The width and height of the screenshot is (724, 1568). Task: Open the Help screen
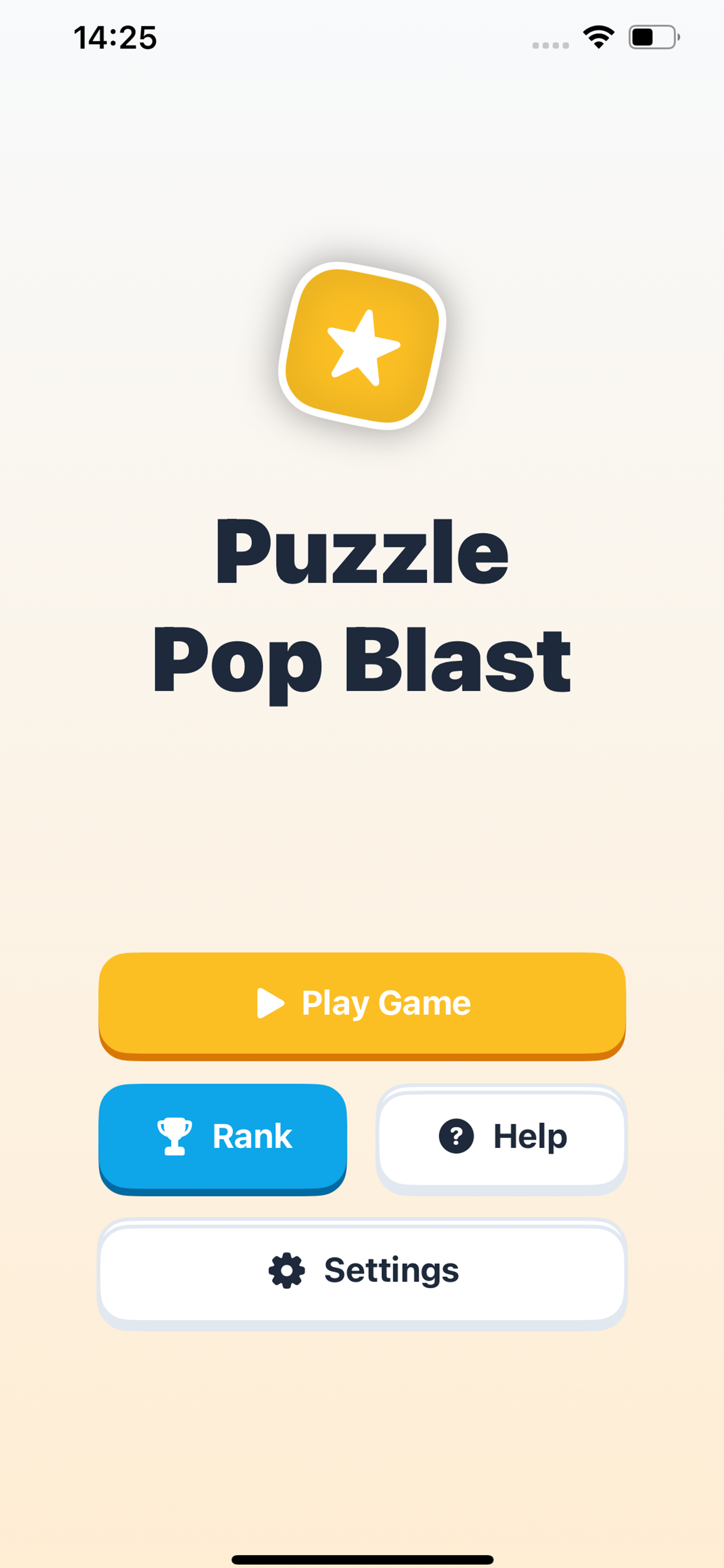tap(502, 1137)
